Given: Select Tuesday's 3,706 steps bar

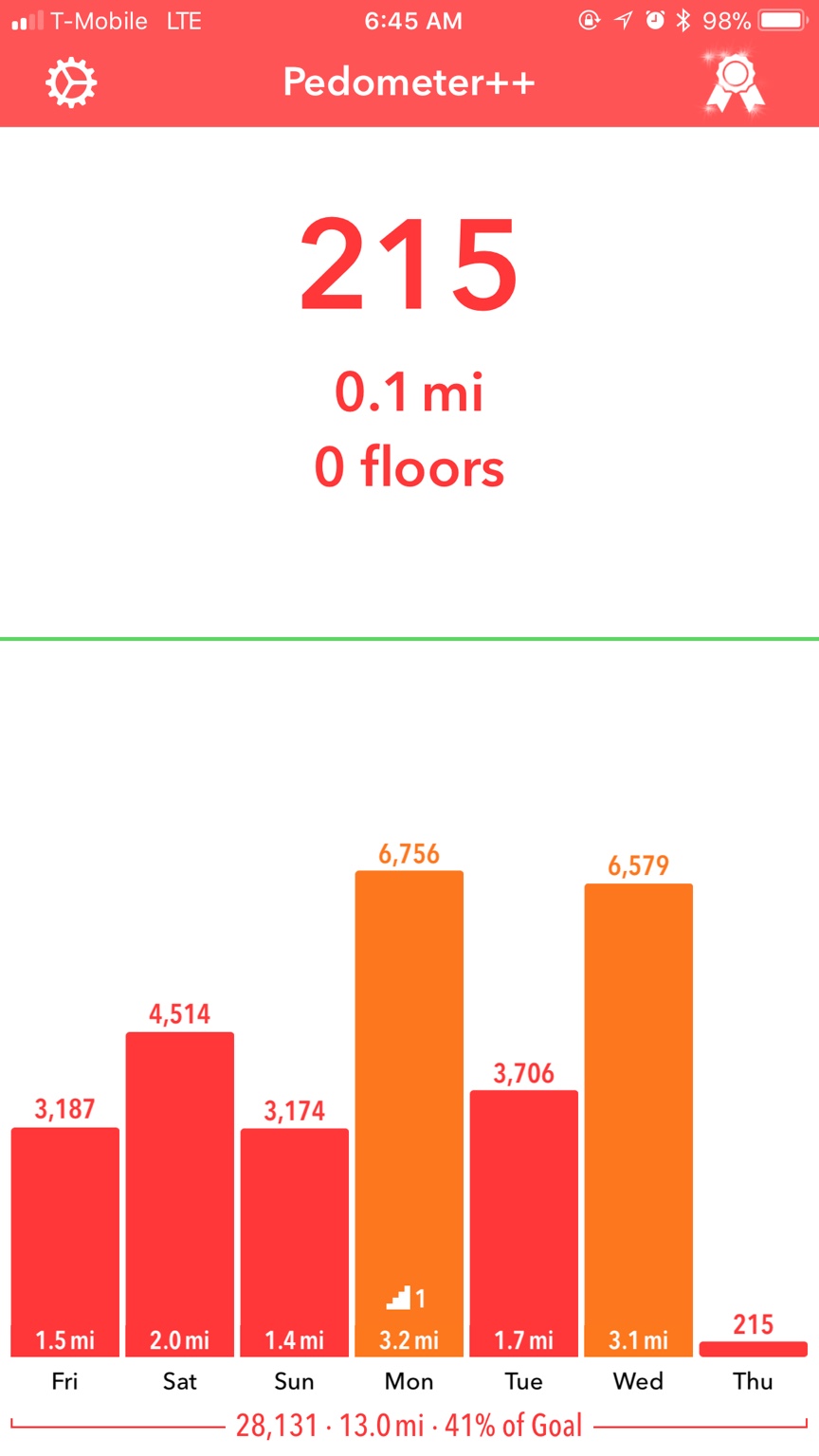Looking at the screenshot, I should click(524, 1224).
